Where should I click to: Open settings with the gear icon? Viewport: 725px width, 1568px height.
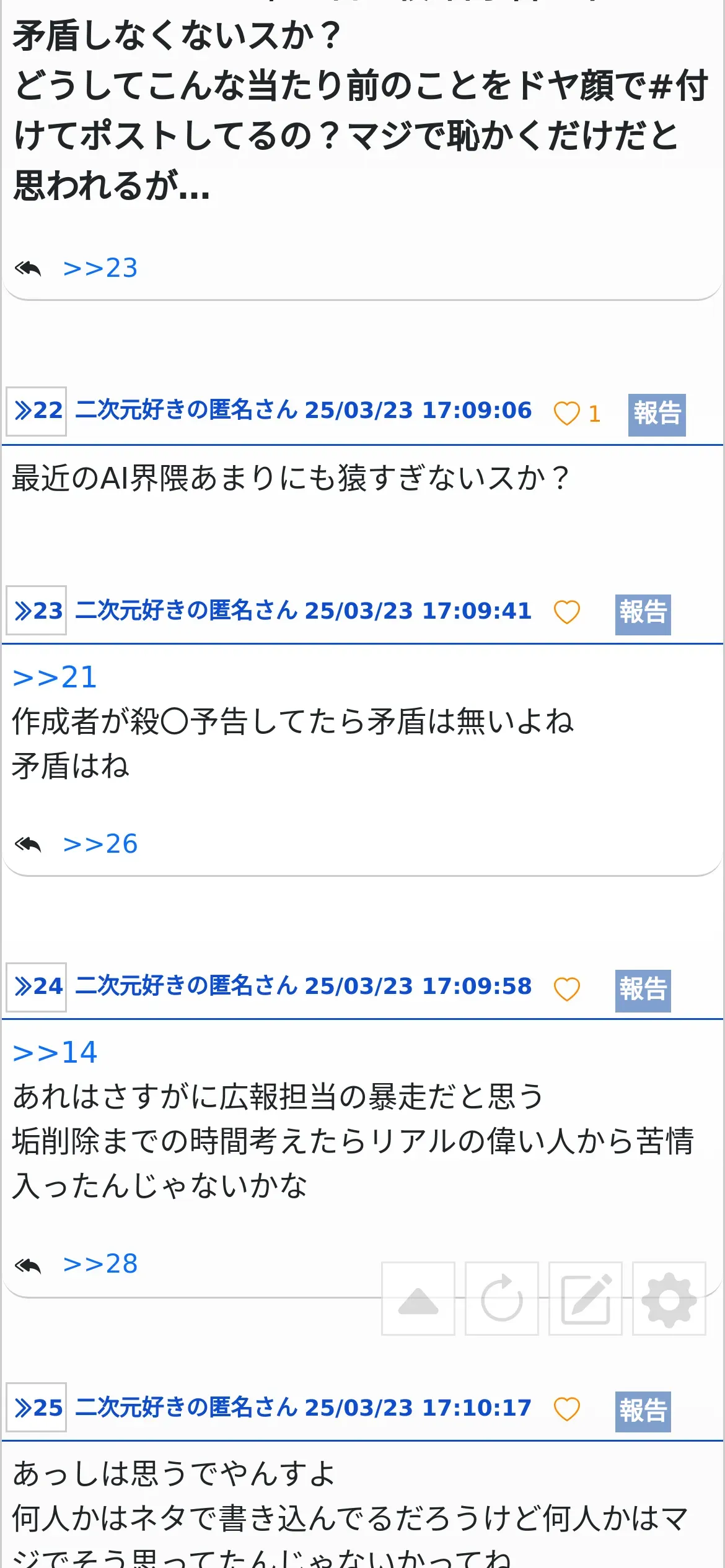click(x=669, y=1299)
